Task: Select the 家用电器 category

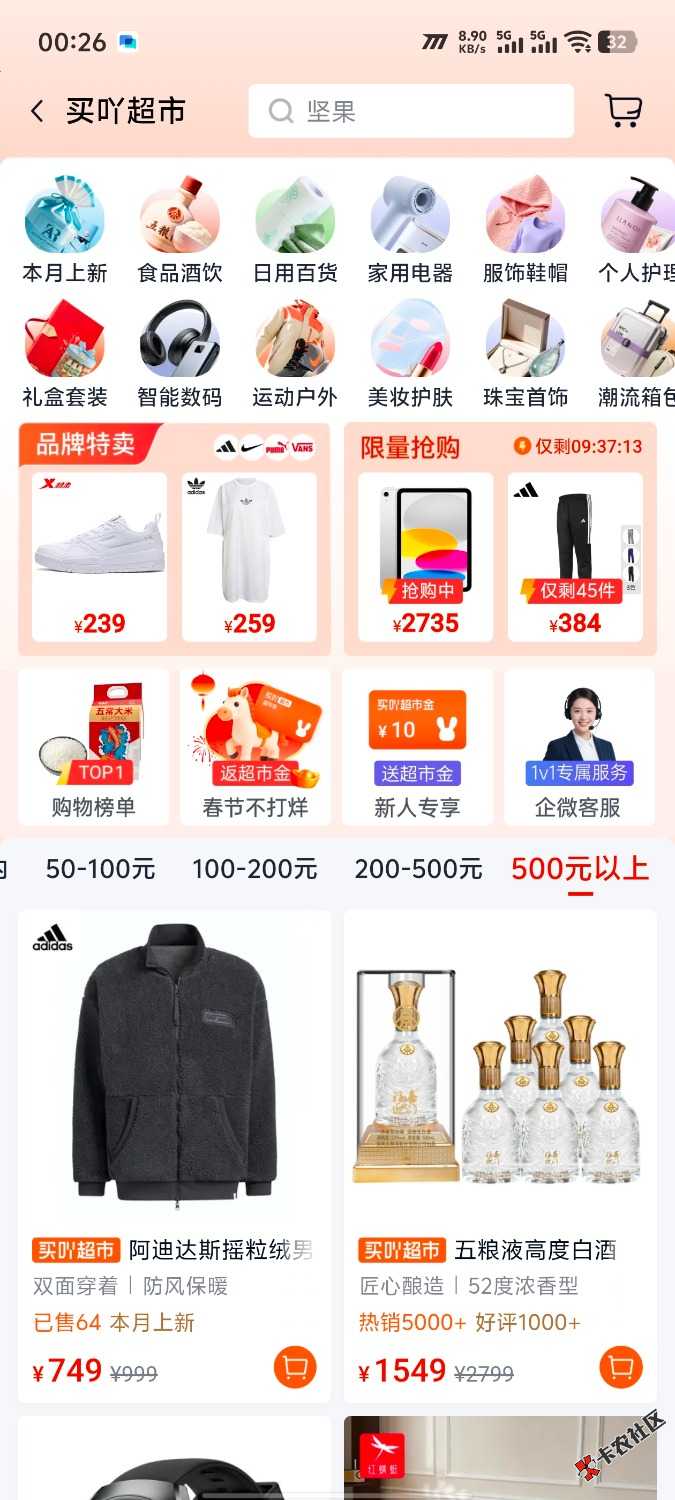Action: coord(410,230)
